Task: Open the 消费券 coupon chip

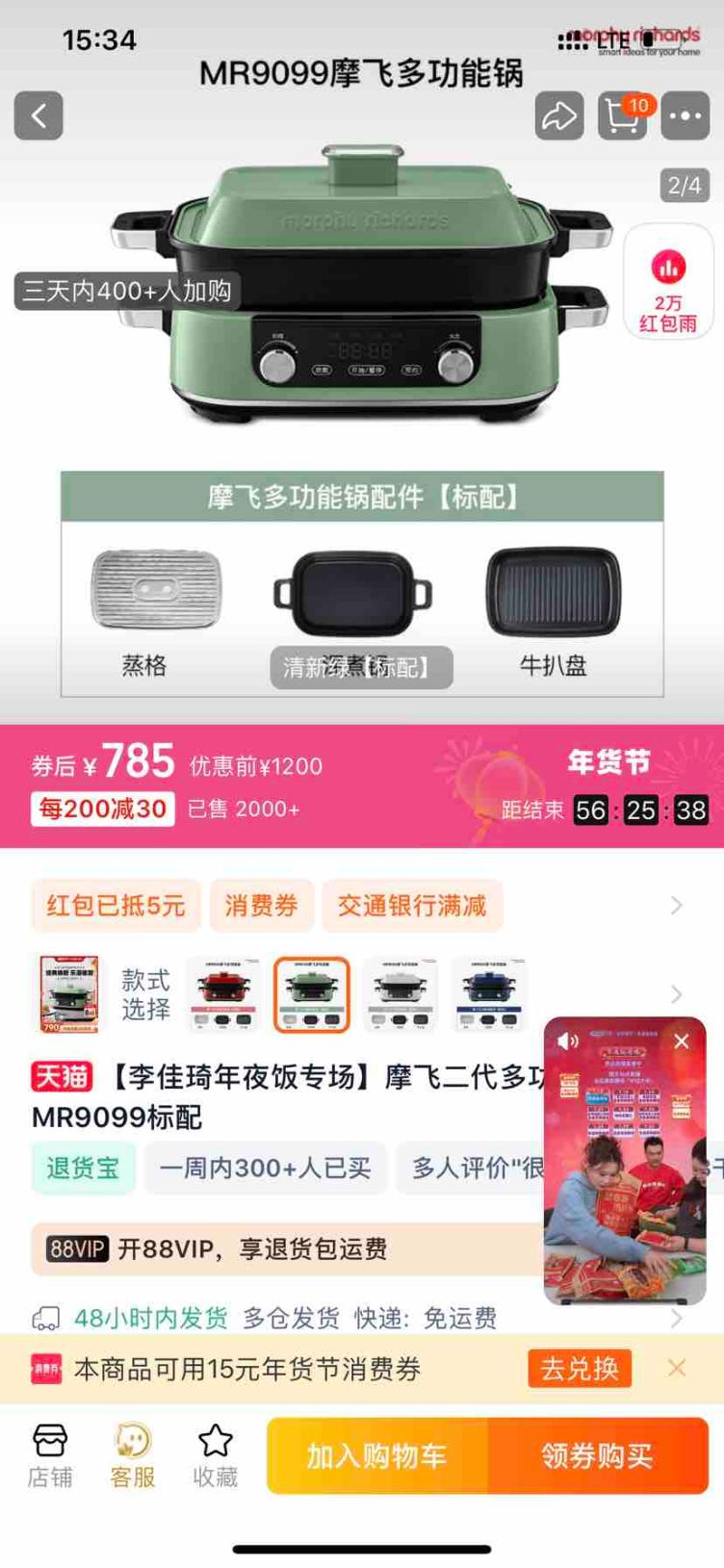Action: click(261, 906)
